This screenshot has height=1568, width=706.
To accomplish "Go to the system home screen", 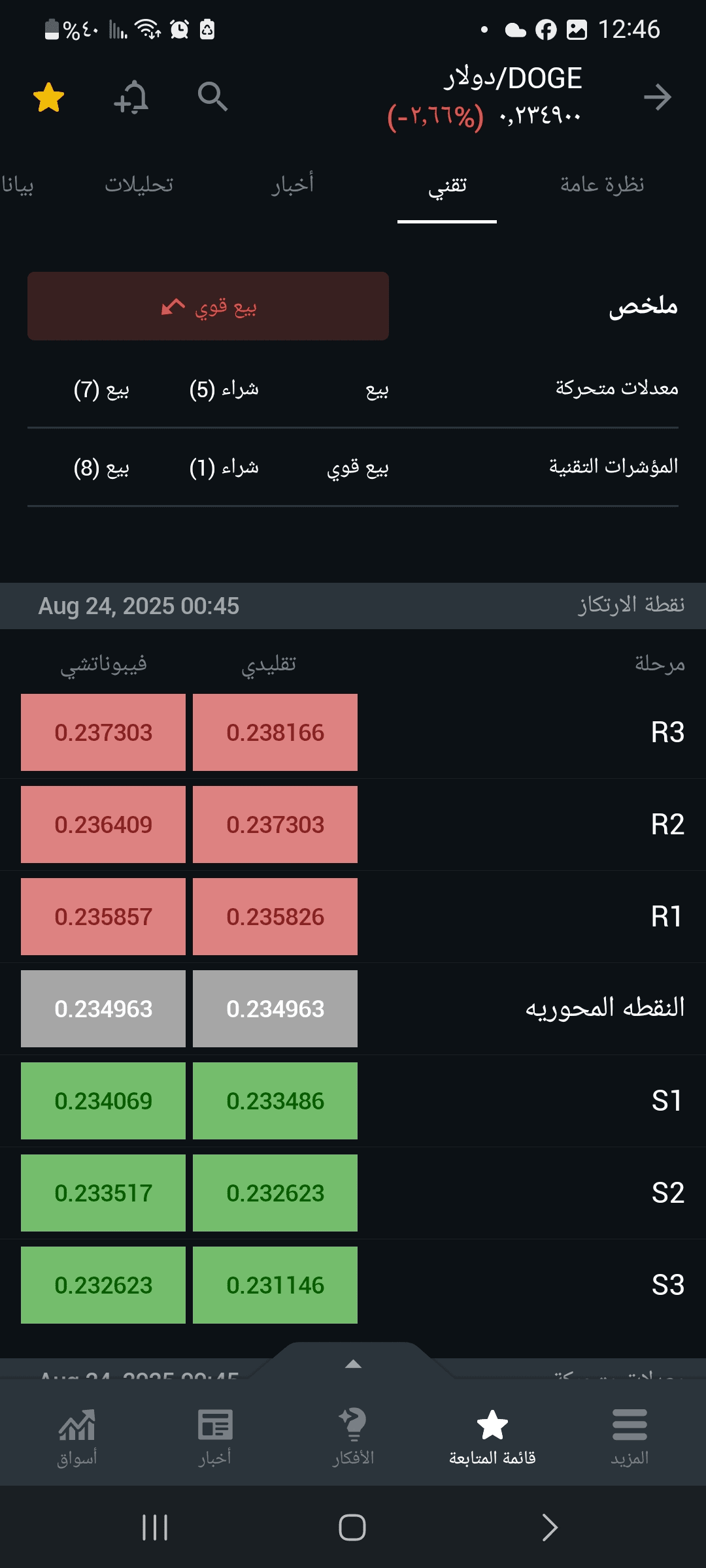I will click(352, 1527).
